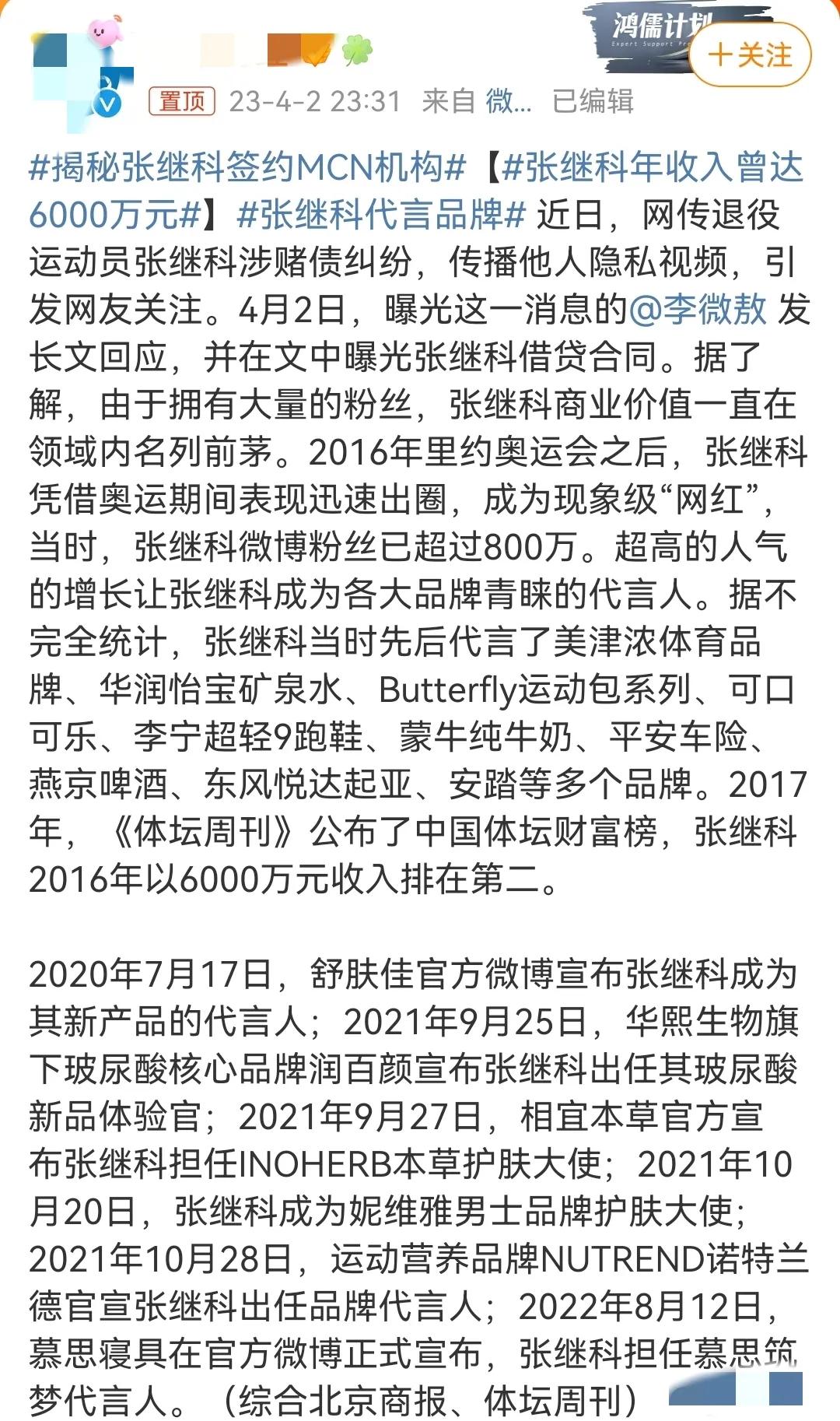Viewport: 840px width, 1421px height.
Task: Open hashtag #张继科年收入曾达6000万元#
Action: pyautogui.click(x=653, y=167)
